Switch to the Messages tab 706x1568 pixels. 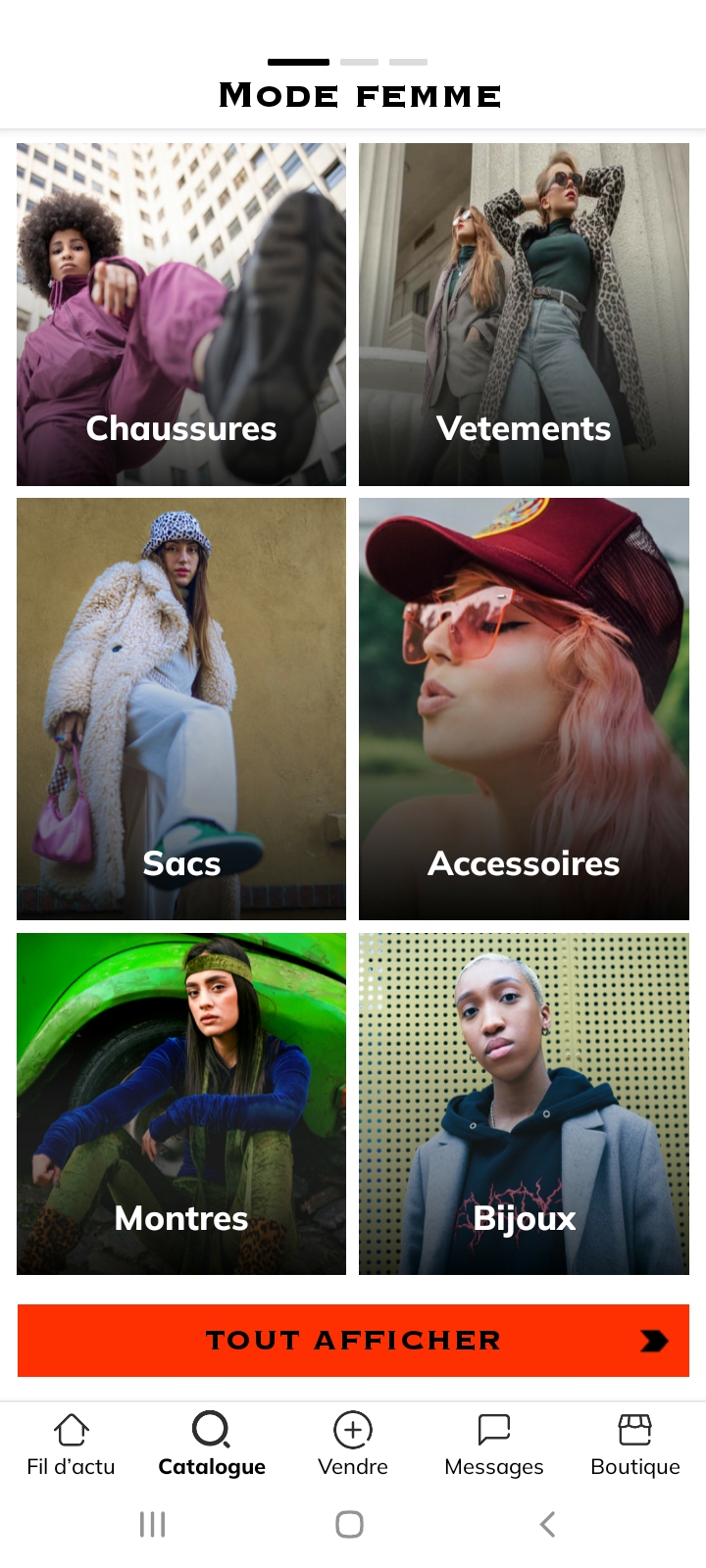click(494, 1444)
